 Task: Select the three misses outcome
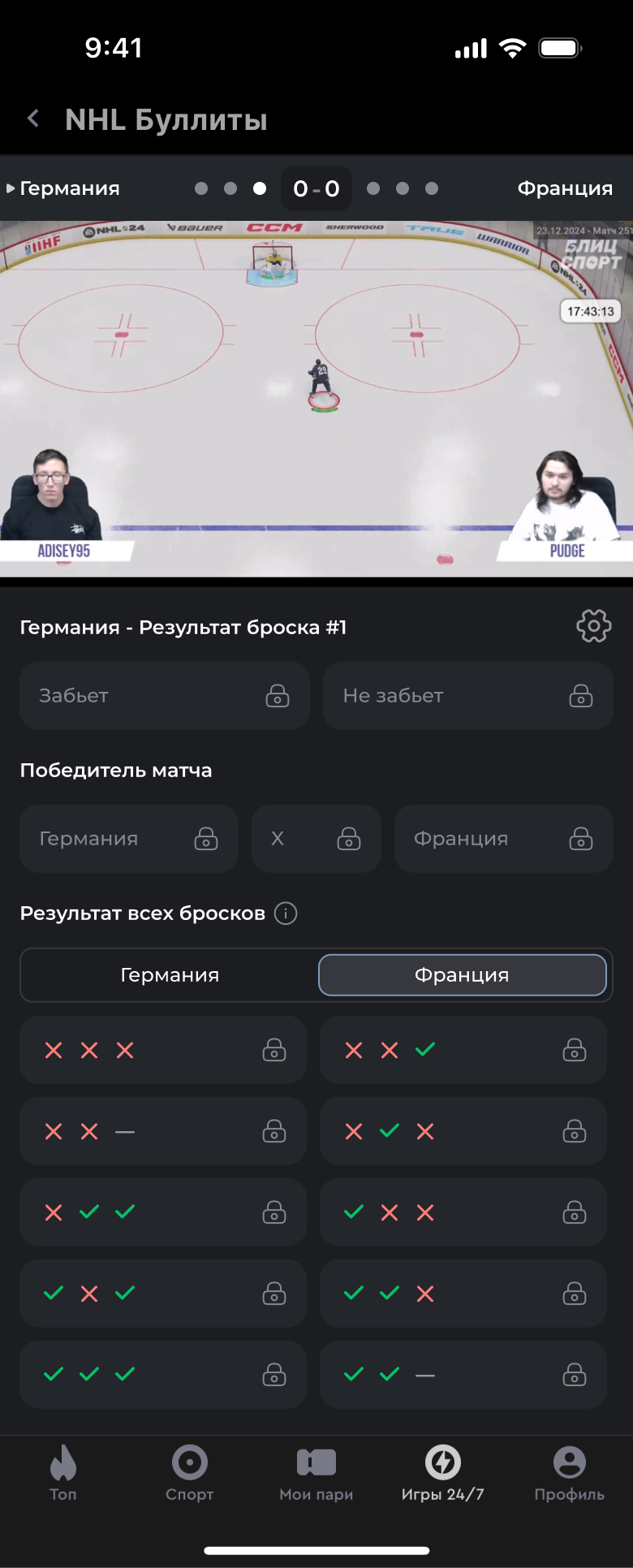[163, 1050]
